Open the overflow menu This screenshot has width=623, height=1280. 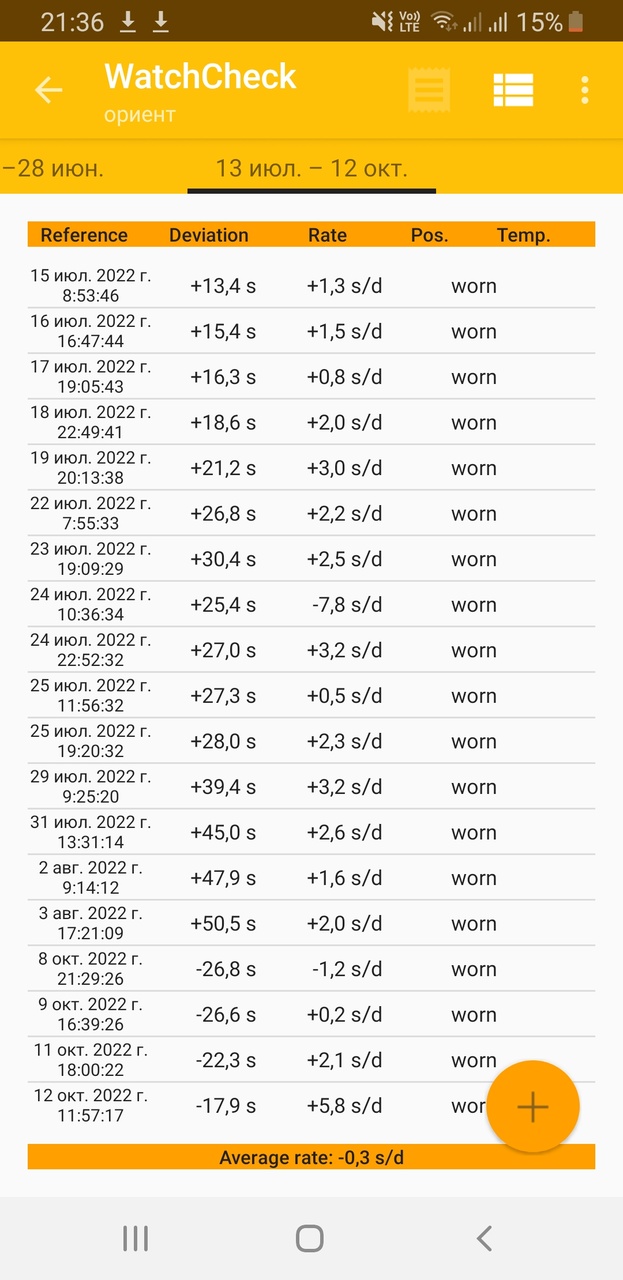pos(585,90)
